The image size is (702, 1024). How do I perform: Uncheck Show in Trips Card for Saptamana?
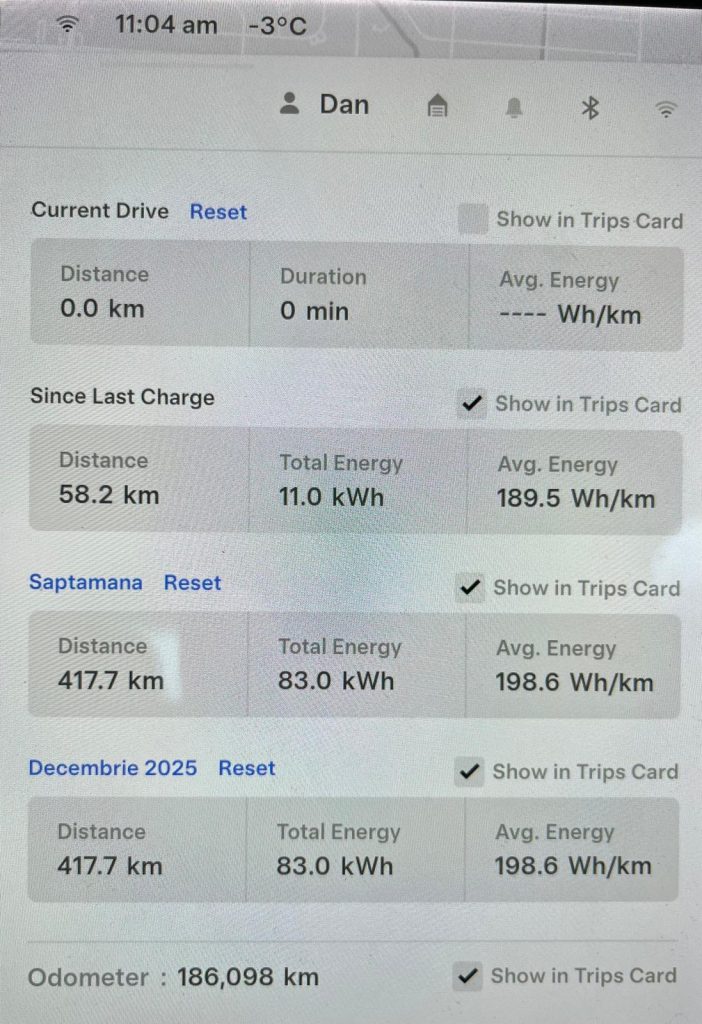click(x=470, y=588)
